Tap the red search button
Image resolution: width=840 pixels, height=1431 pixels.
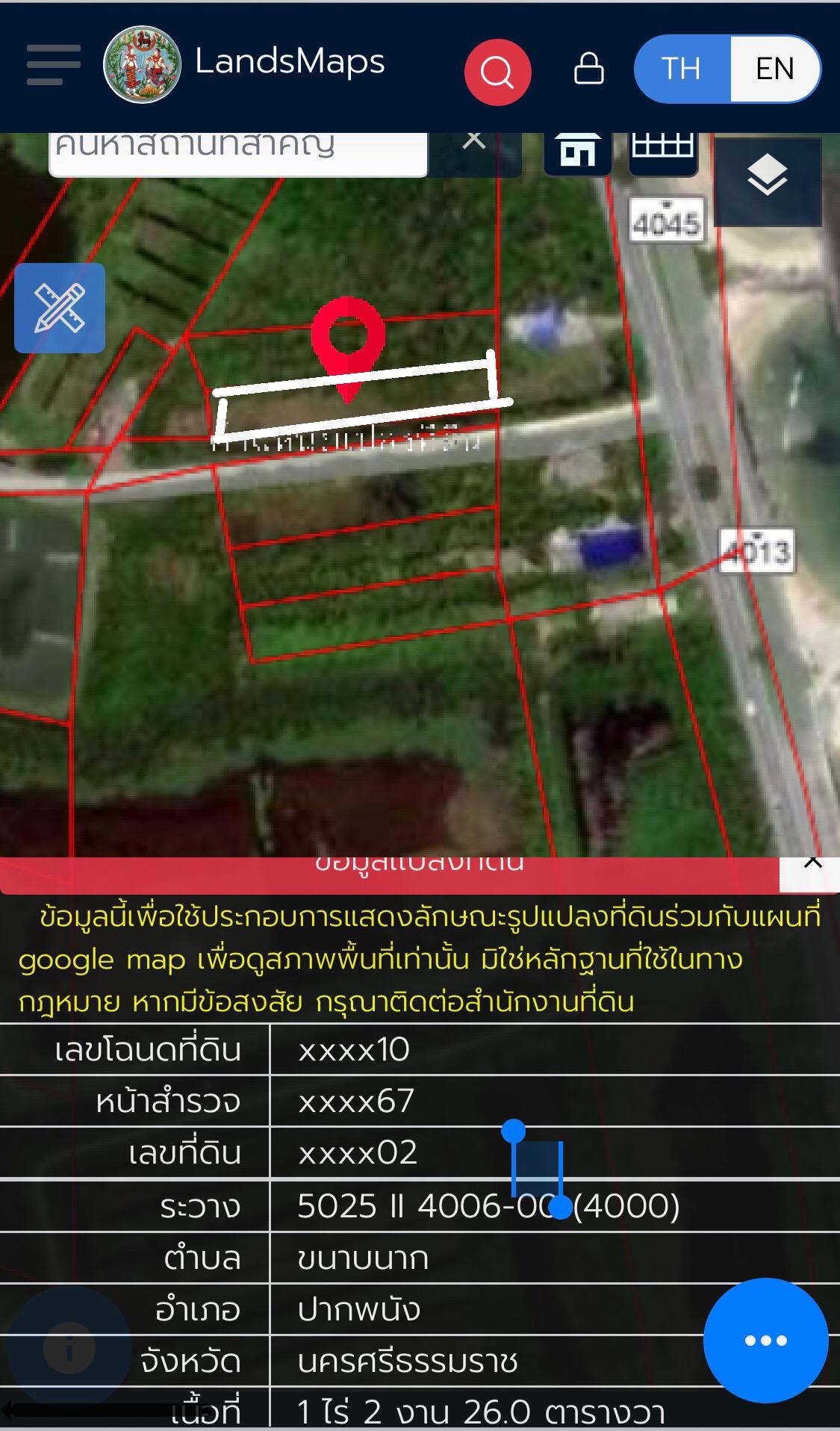click(497, 72)
